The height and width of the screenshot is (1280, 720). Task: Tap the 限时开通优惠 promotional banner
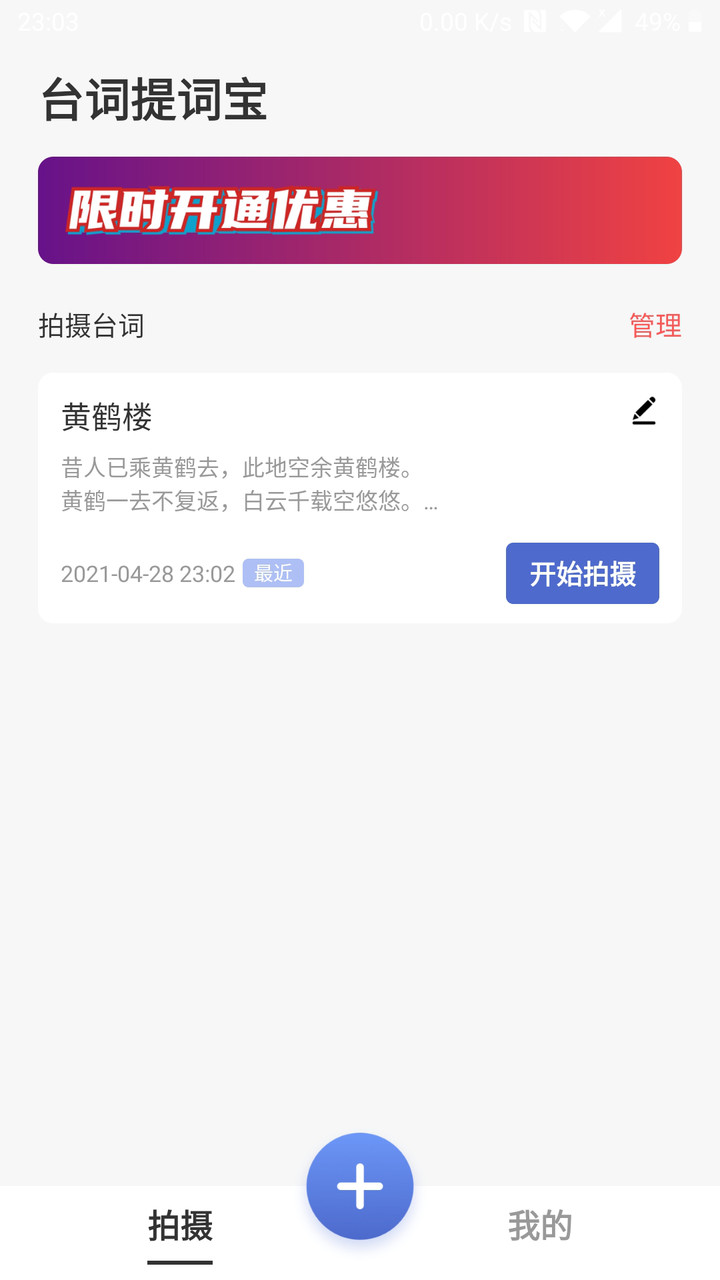tap(360, 210)
